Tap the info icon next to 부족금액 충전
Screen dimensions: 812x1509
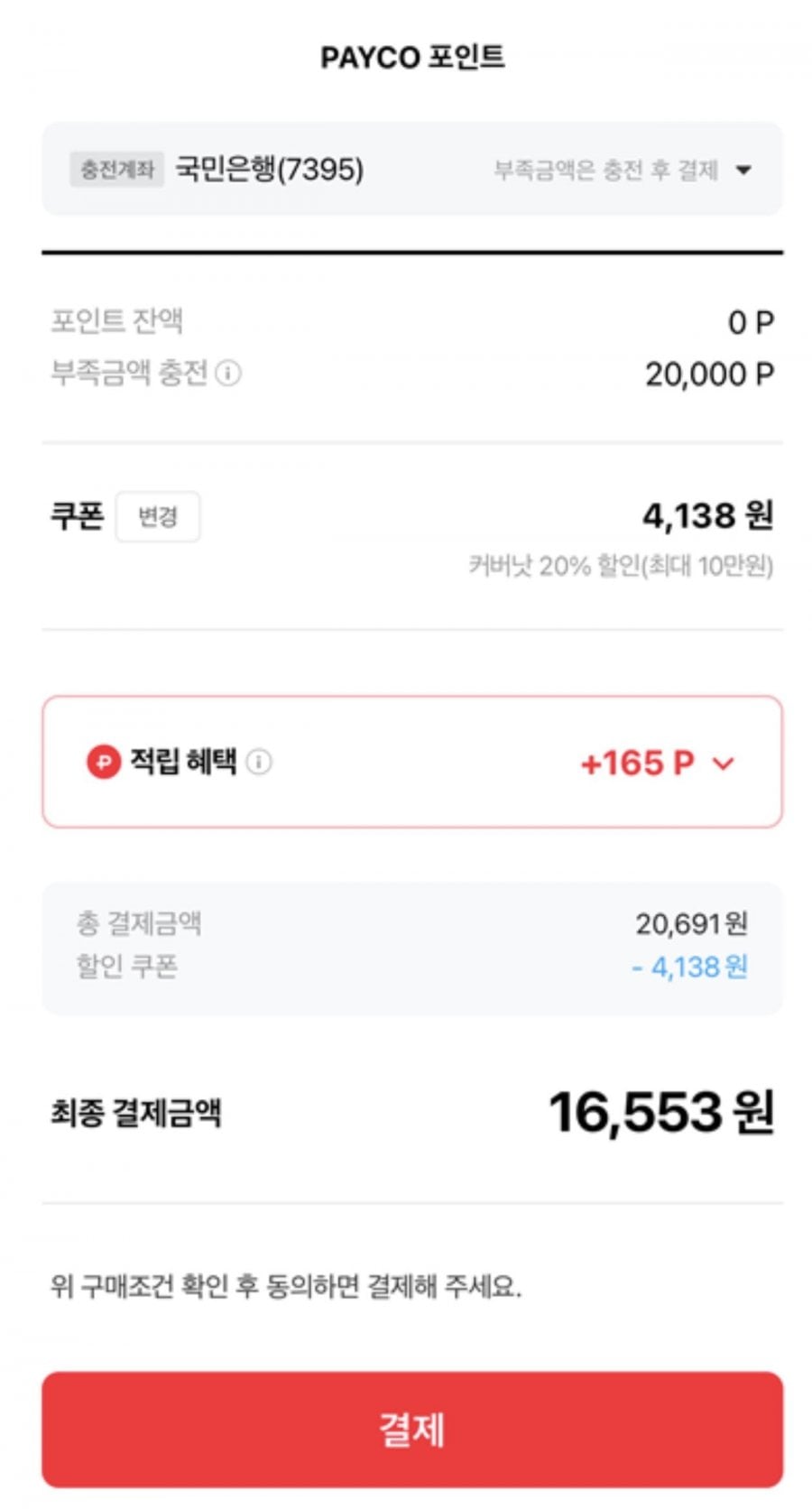pos(229,373)
